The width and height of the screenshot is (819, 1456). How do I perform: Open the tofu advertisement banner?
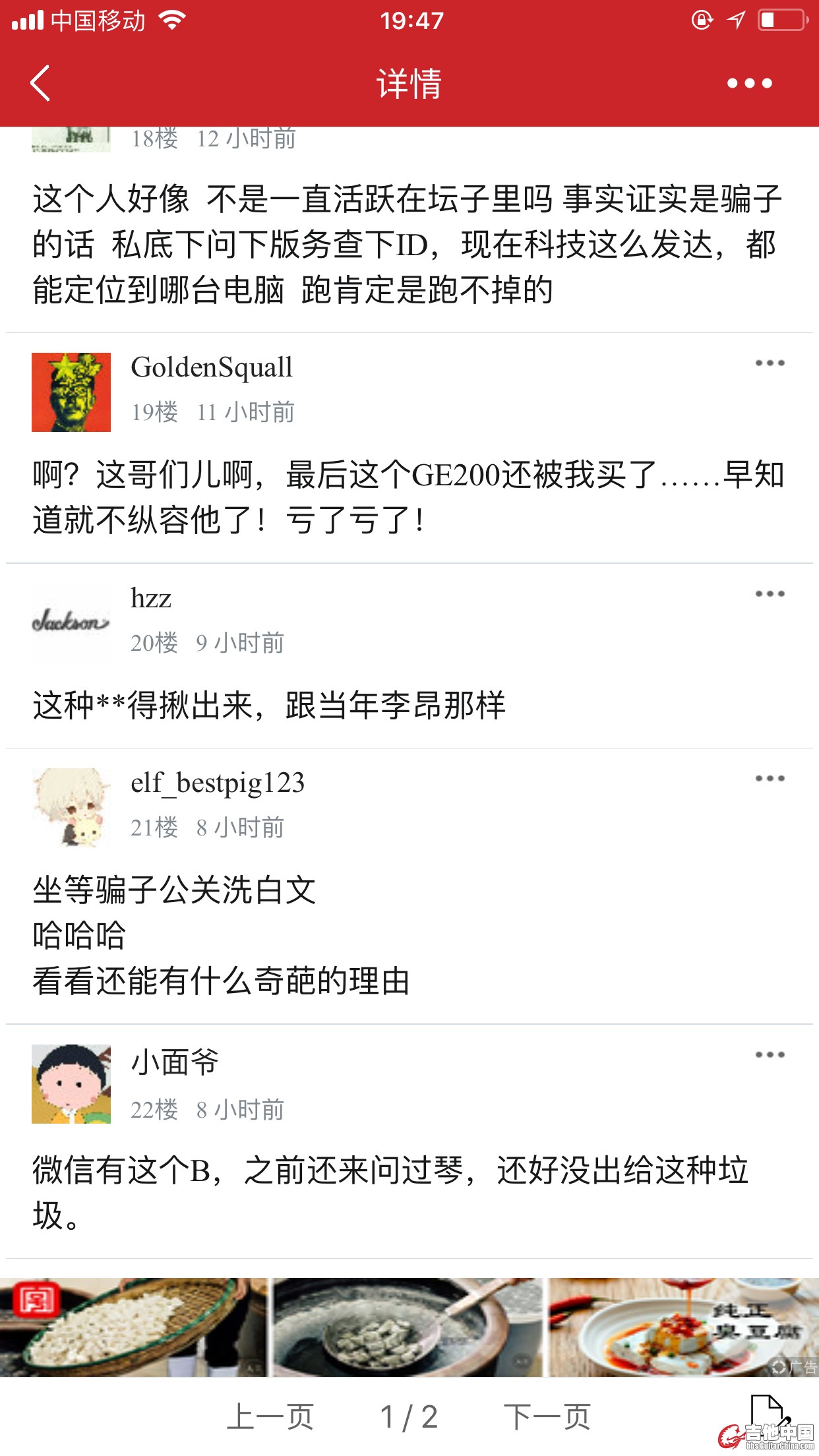tap(409, 1327)
